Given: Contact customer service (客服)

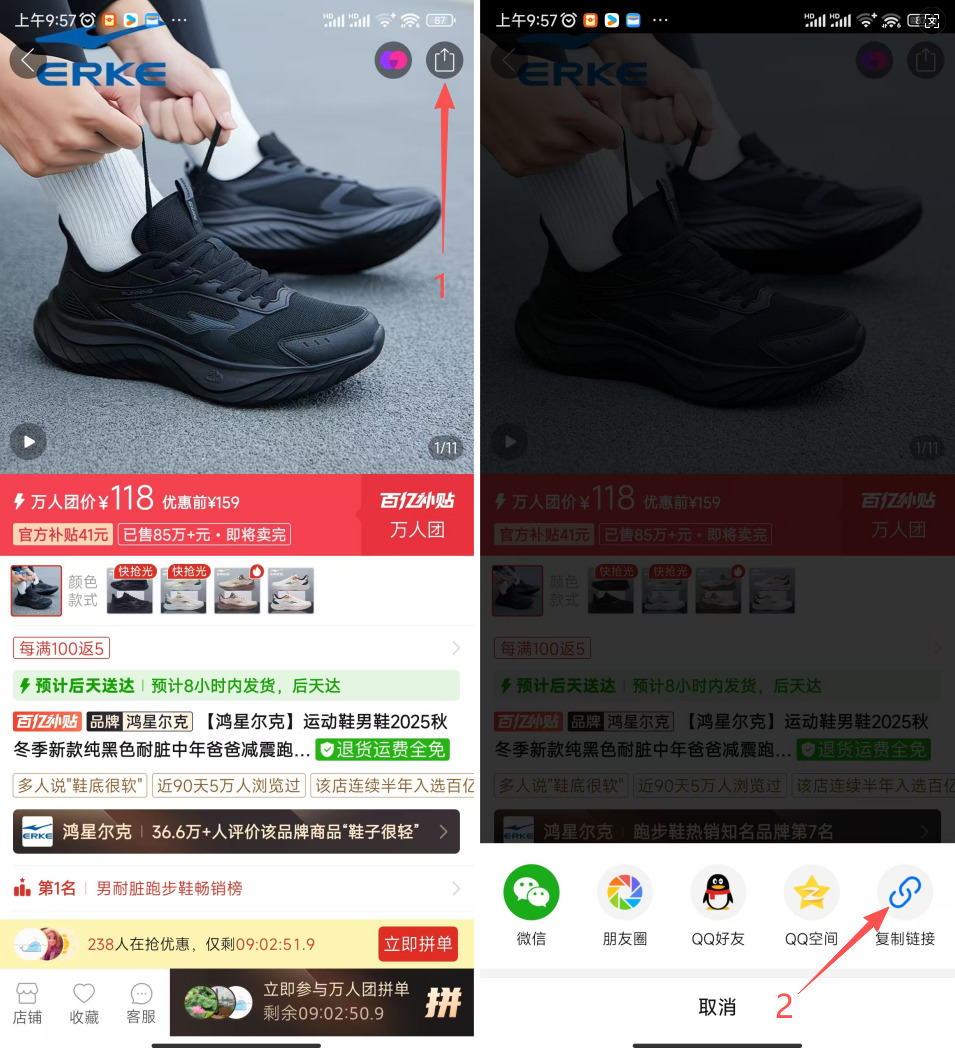Looking at the screenshot, I should pos(141,1003).
